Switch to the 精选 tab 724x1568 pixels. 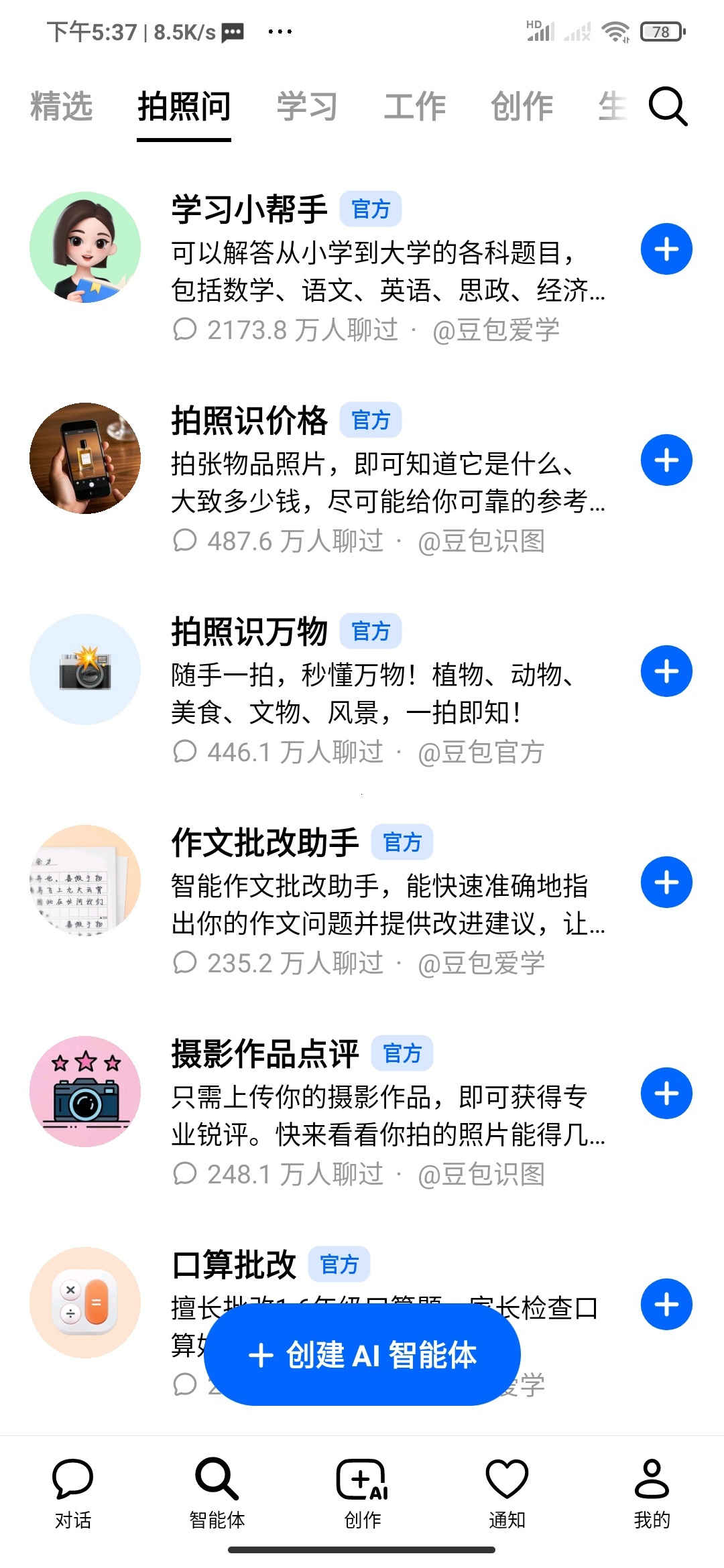[x=59, y=107]
